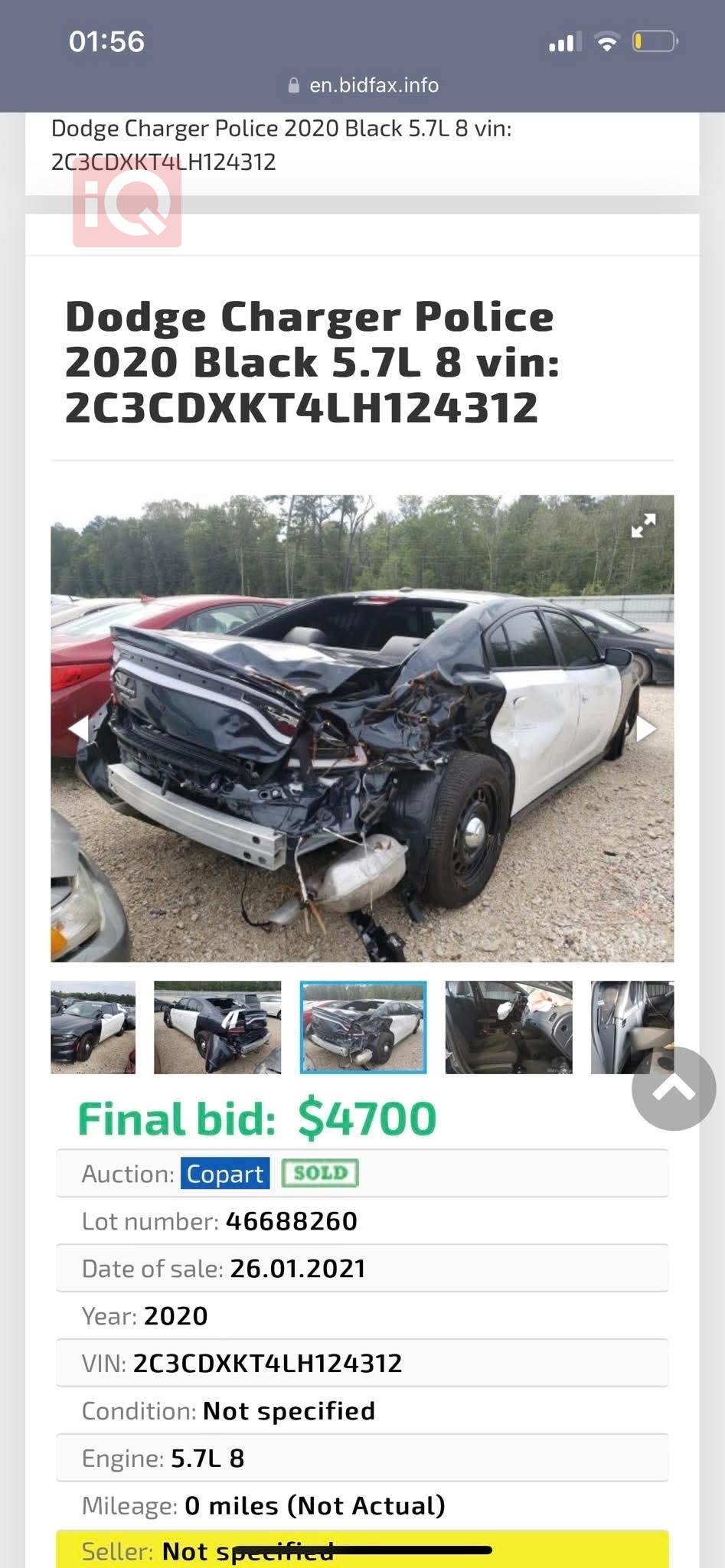The height and width of the screenshot is (1568, 725).
Task: Show the next car photo
Action: pyautogui.click(x=646, y=728)
